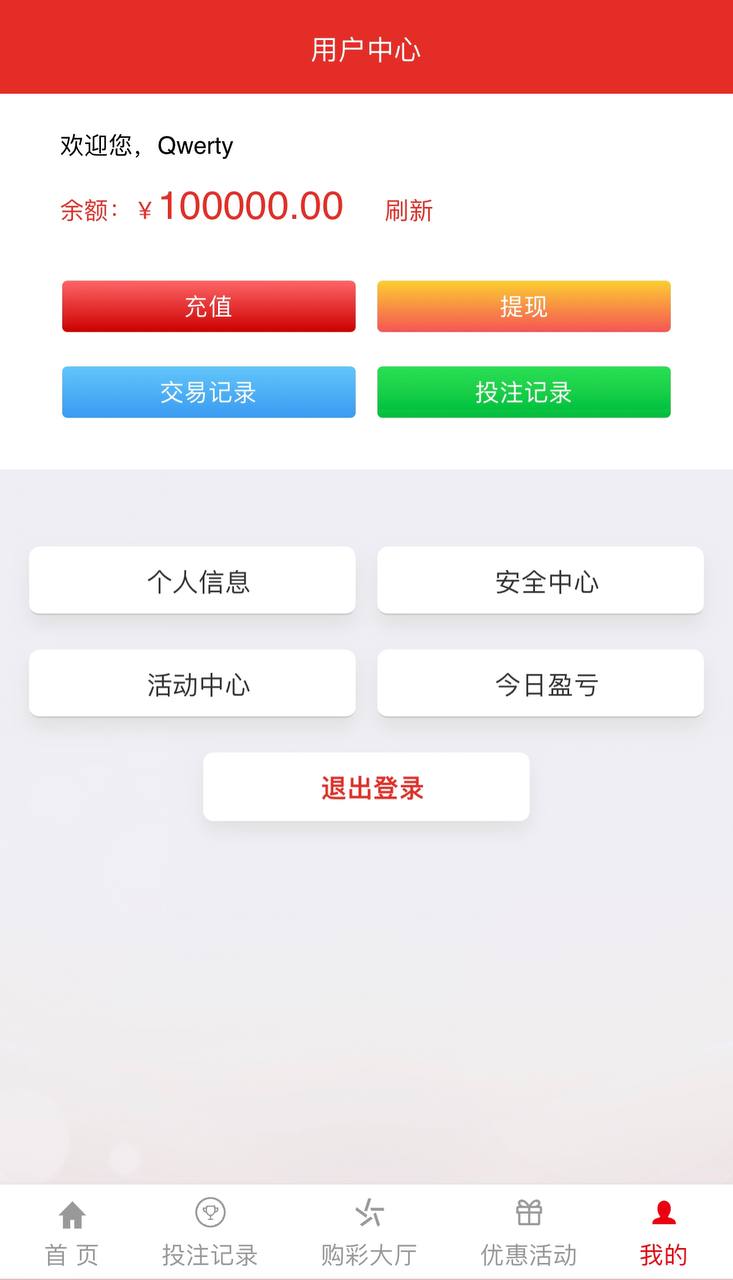
Task: Open 个人信息 personal info
Action: coord(192,580)
